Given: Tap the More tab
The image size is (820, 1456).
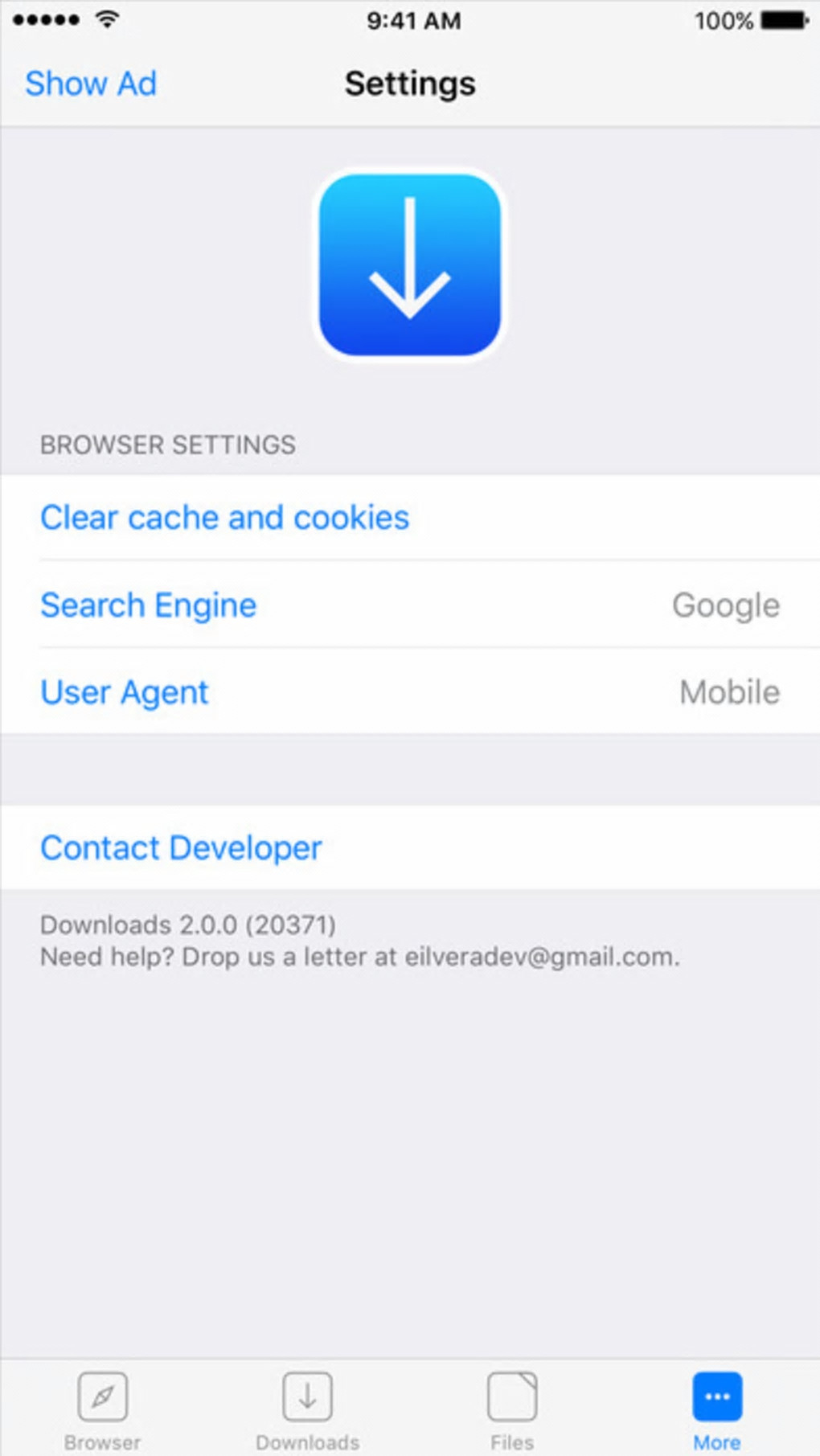Looking at the screenshot, I should 716,1409.
